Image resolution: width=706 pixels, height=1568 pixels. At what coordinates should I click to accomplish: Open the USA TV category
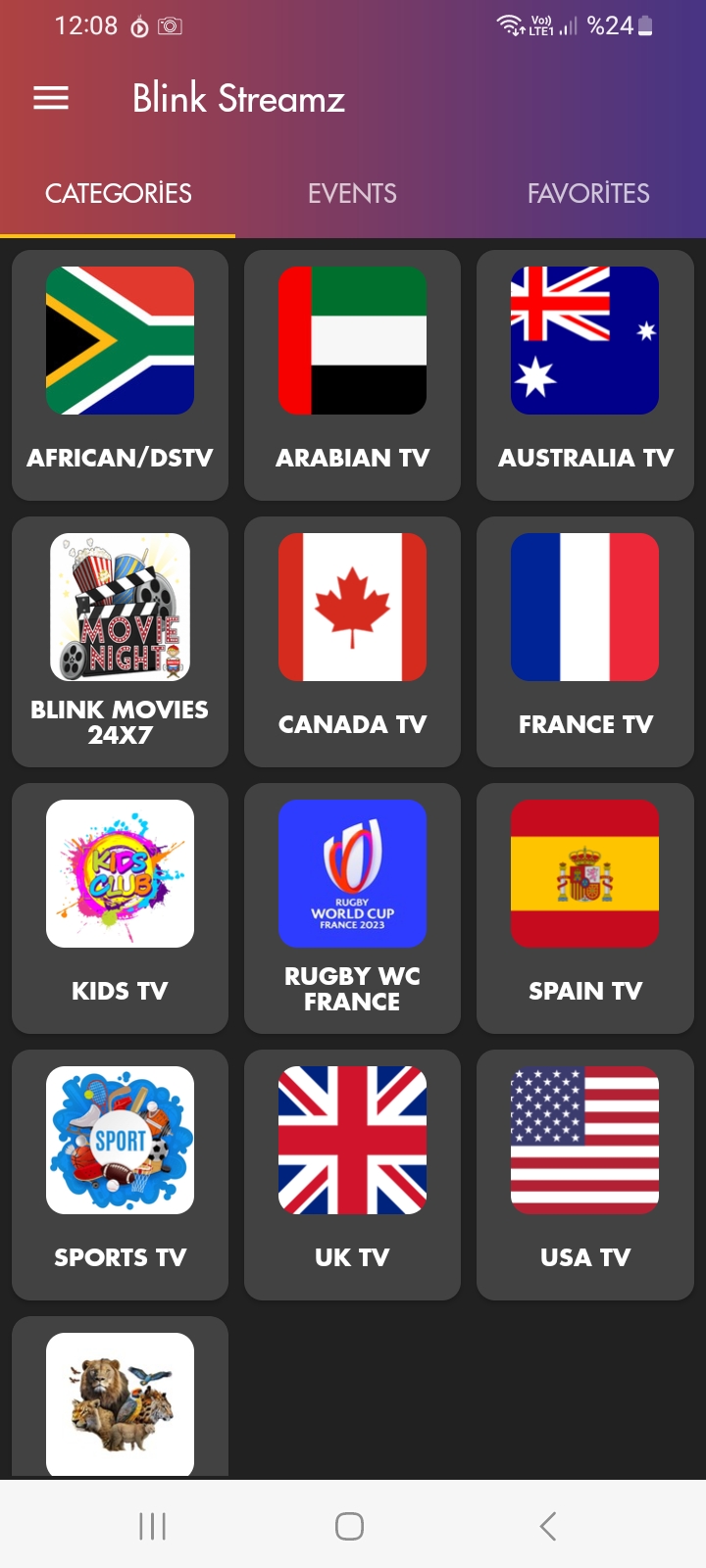(x=585, y=1175)
